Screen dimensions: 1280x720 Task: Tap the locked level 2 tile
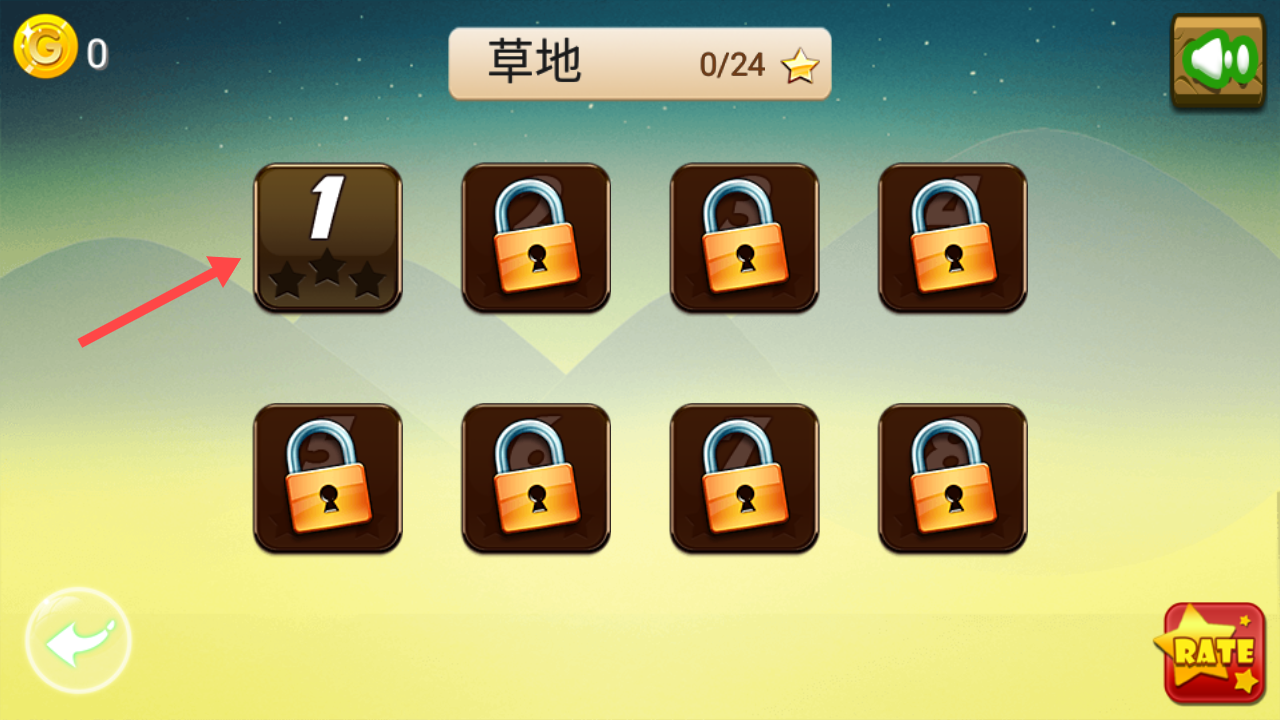pos(536,238)
